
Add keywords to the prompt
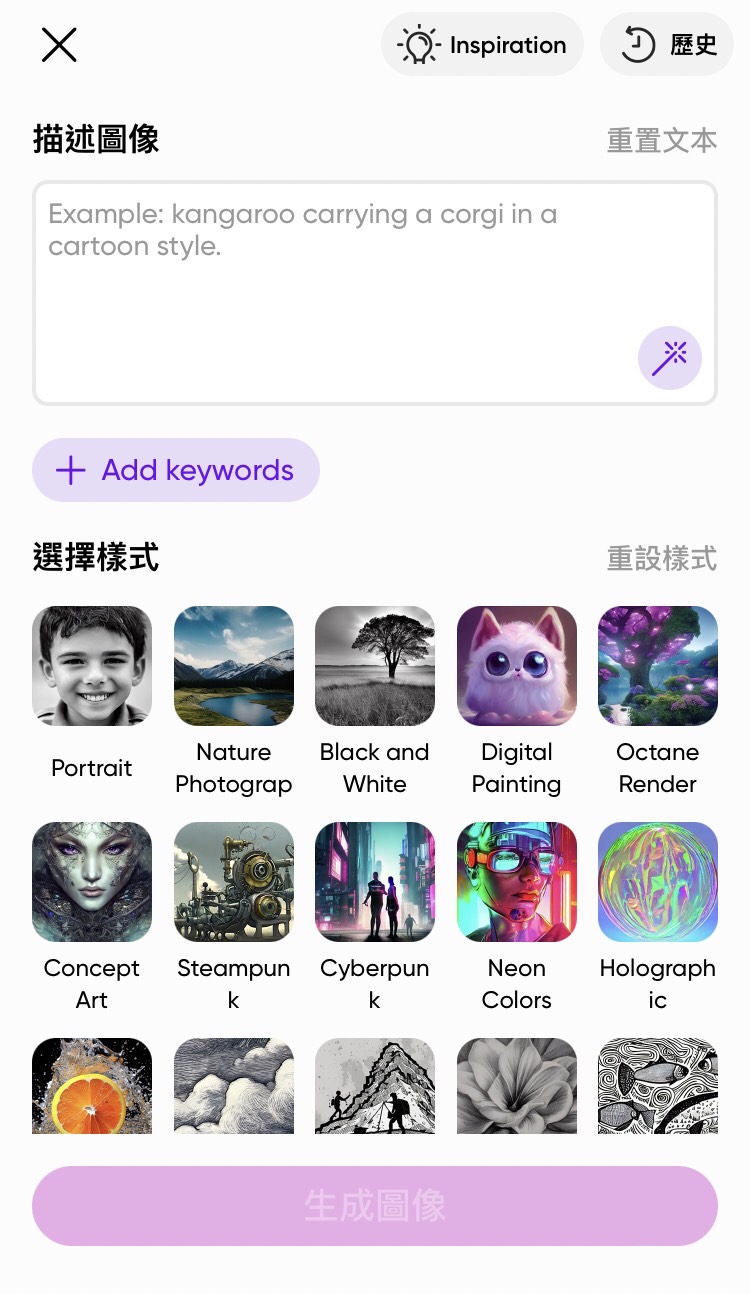pos(176,470)
